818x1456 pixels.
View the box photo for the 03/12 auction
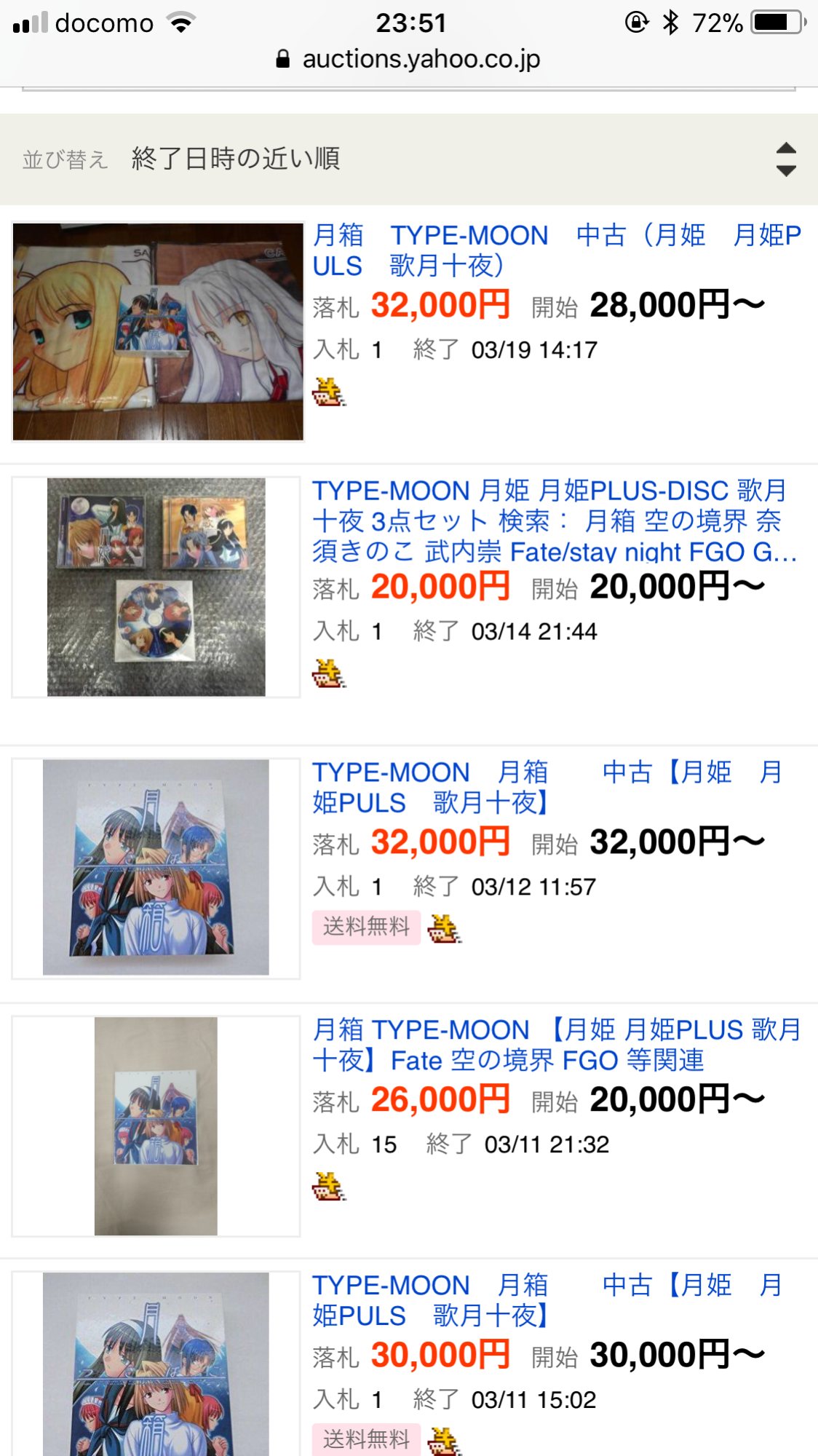pyautogui.click(x=156, y=867)
